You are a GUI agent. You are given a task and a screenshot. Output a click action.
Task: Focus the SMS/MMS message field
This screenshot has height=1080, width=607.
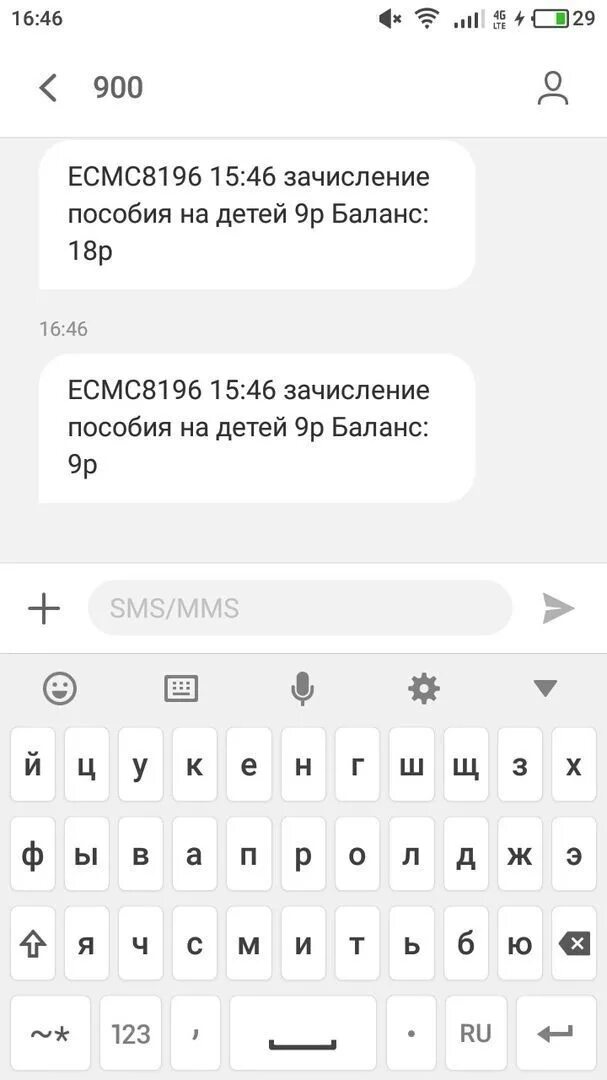pyautogui.click(x=300, y=608)
